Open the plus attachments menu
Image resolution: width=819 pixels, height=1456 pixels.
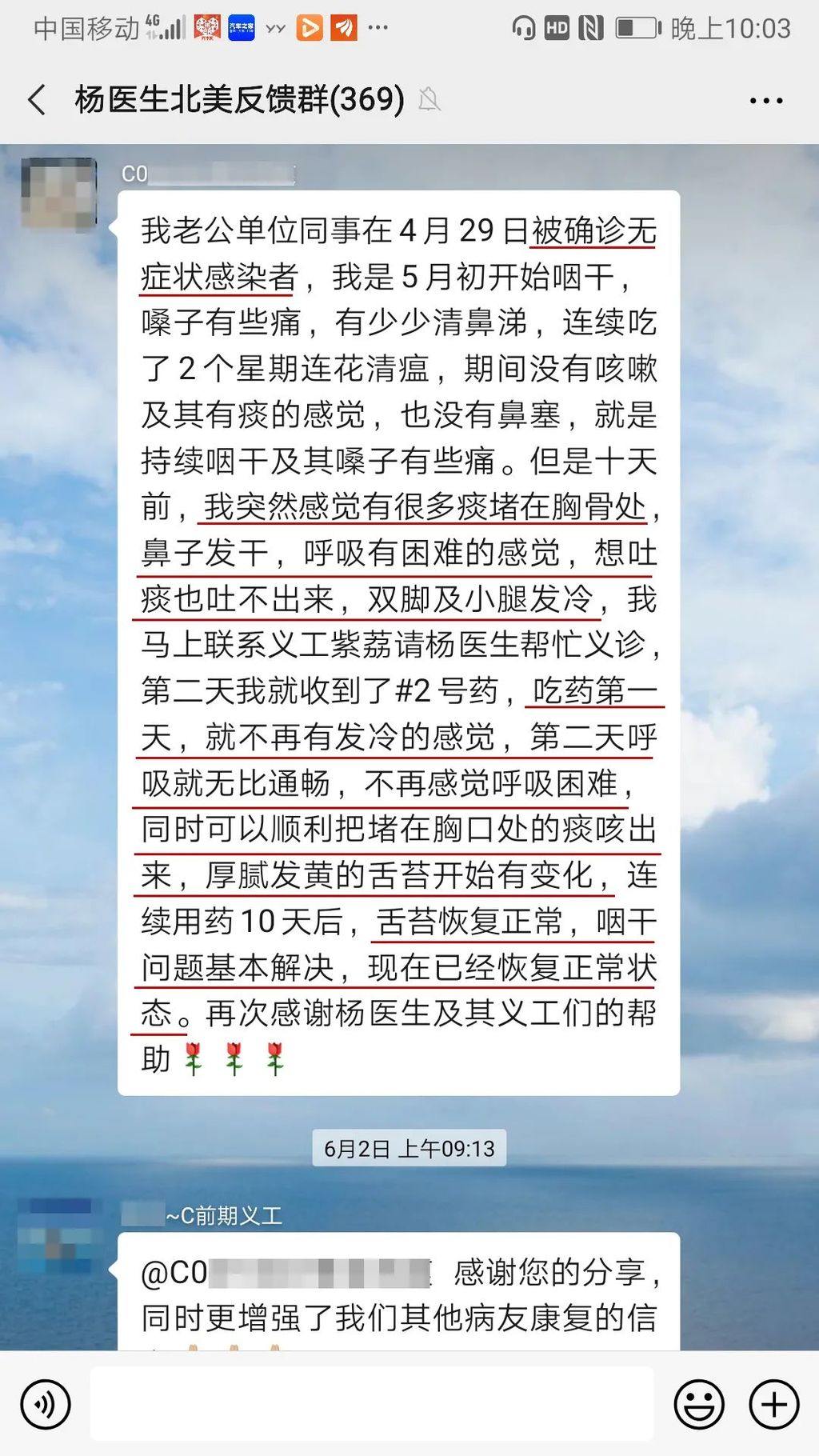pos(773,1404)
